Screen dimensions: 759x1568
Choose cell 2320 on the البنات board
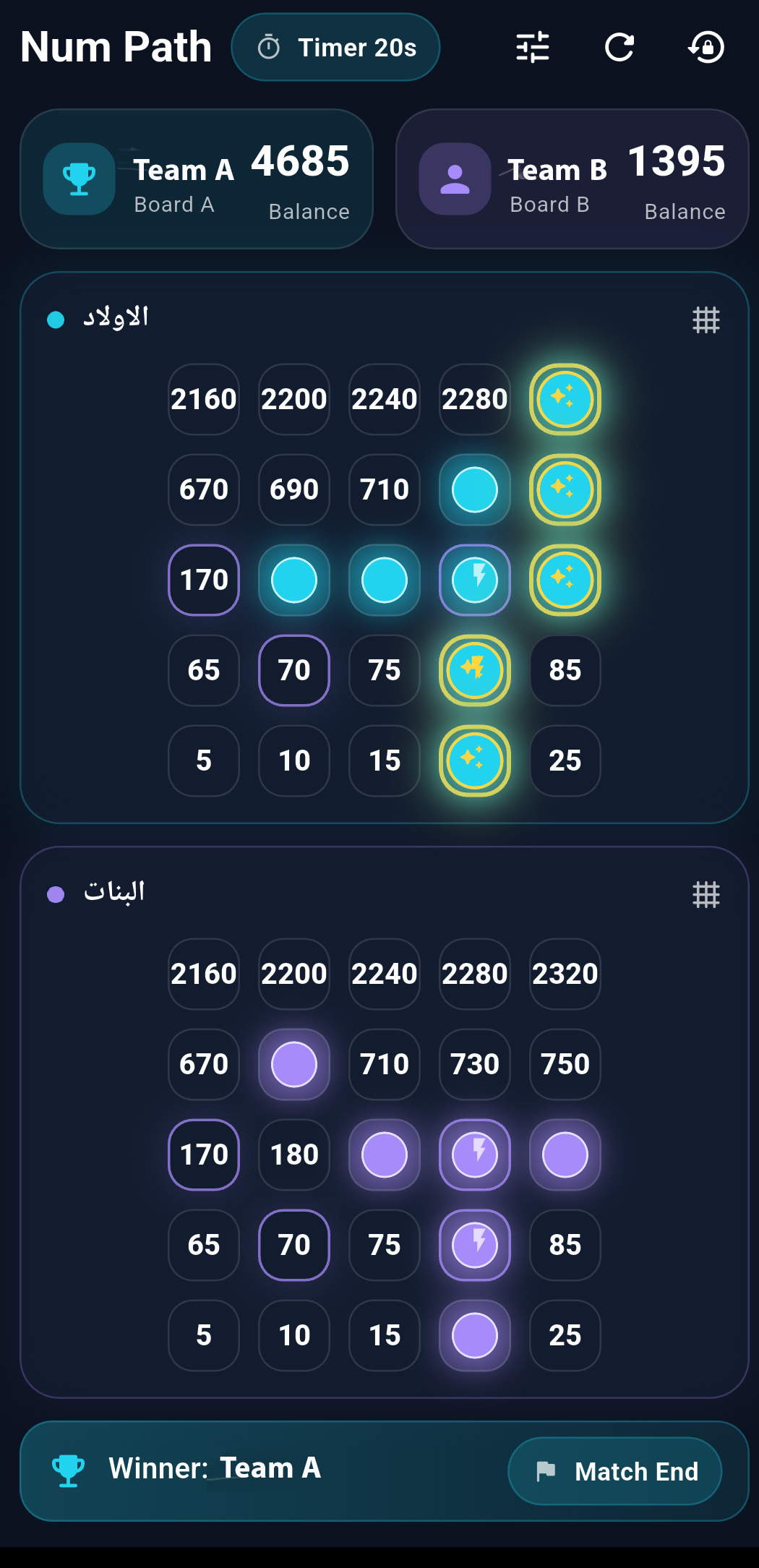565,974
